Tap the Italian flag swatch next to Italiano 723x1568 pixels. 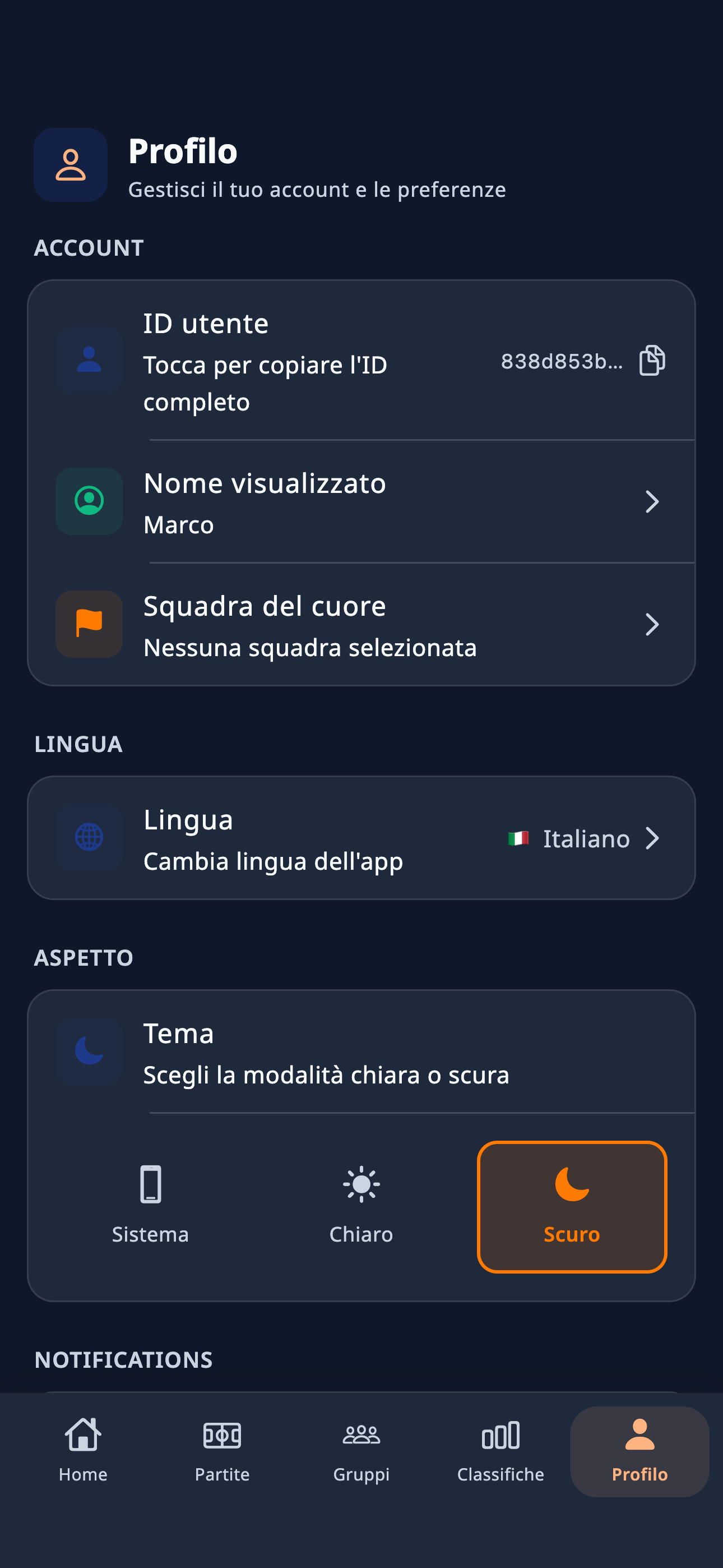coord(520,838)
